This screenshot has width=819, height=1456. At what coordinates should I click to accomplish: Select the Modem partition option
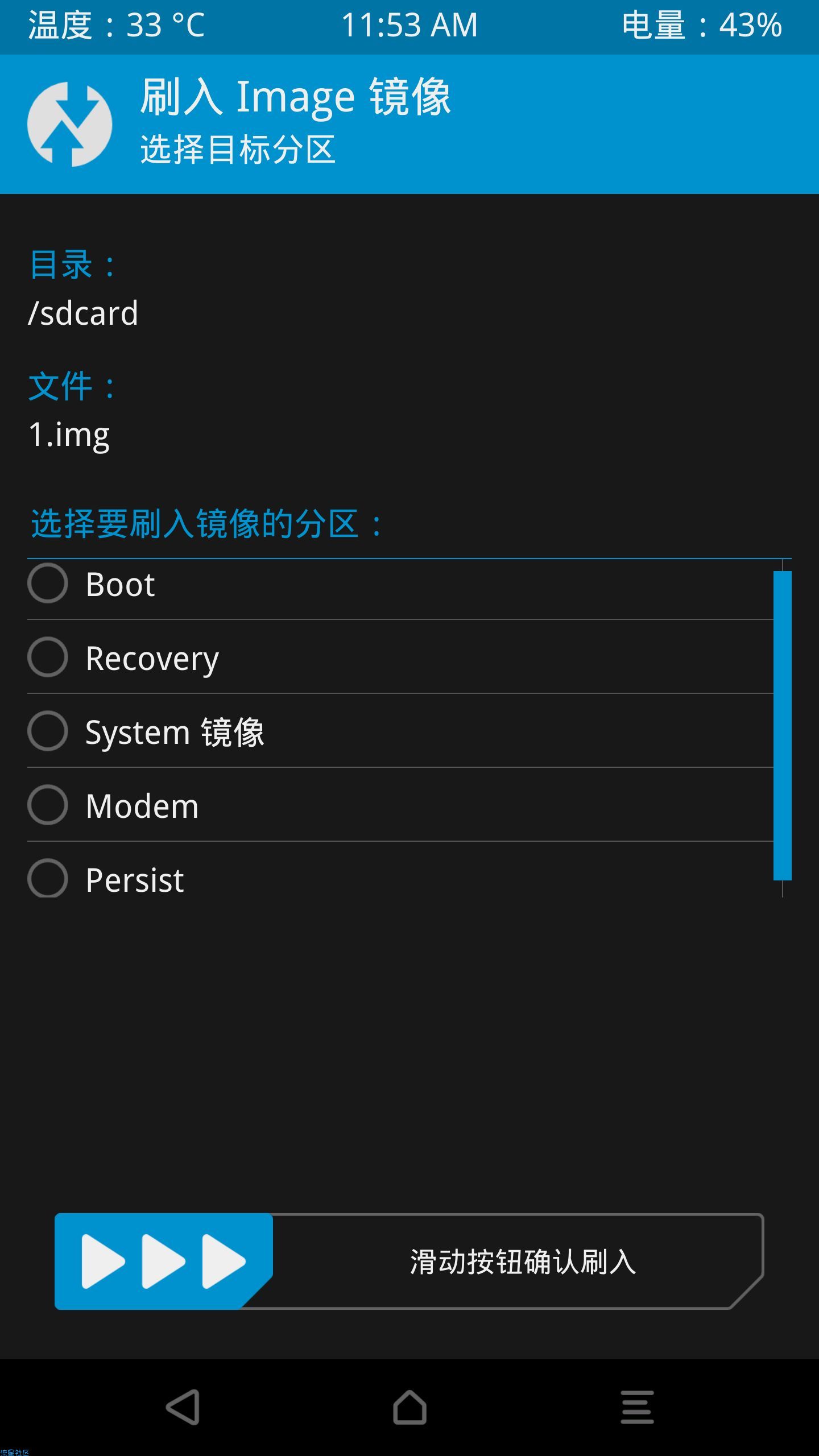click(48, 805)
